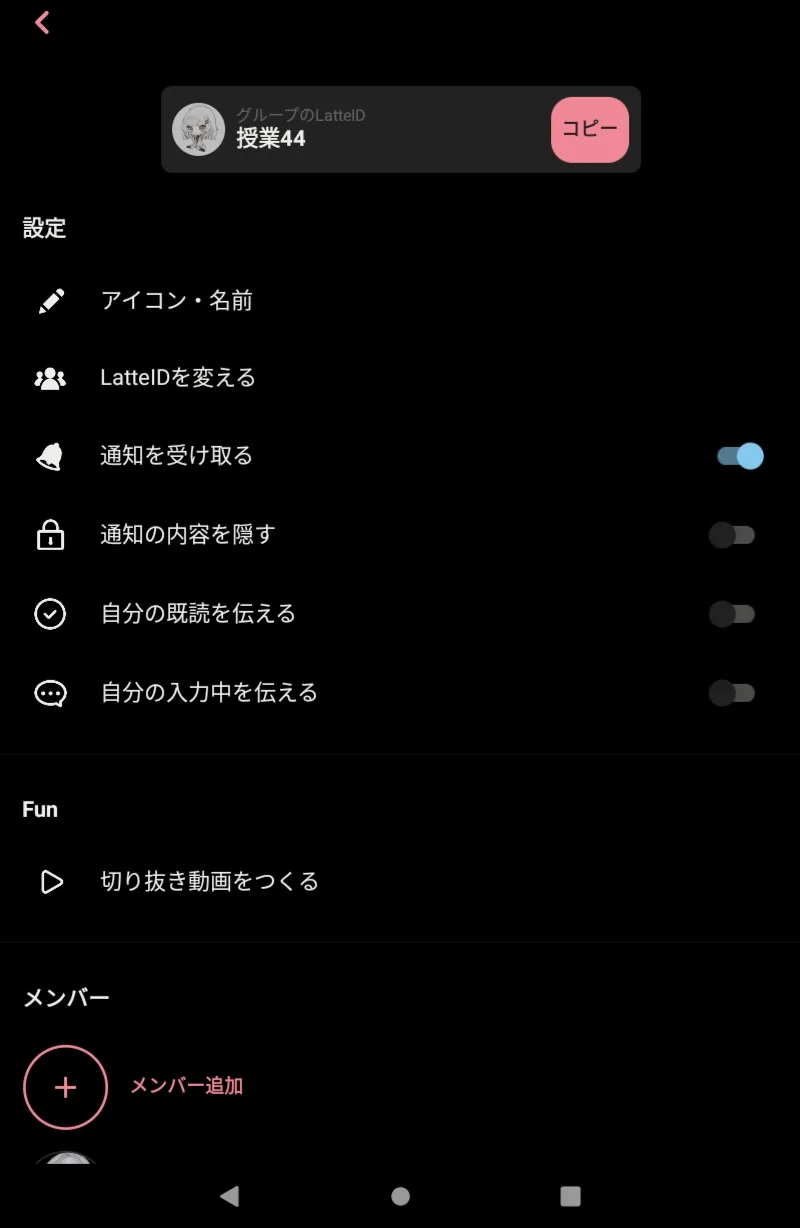Open アイコン・名前 settings
Image resolution: width=800 pixels, height=1228 pixels.
point(177,300)
